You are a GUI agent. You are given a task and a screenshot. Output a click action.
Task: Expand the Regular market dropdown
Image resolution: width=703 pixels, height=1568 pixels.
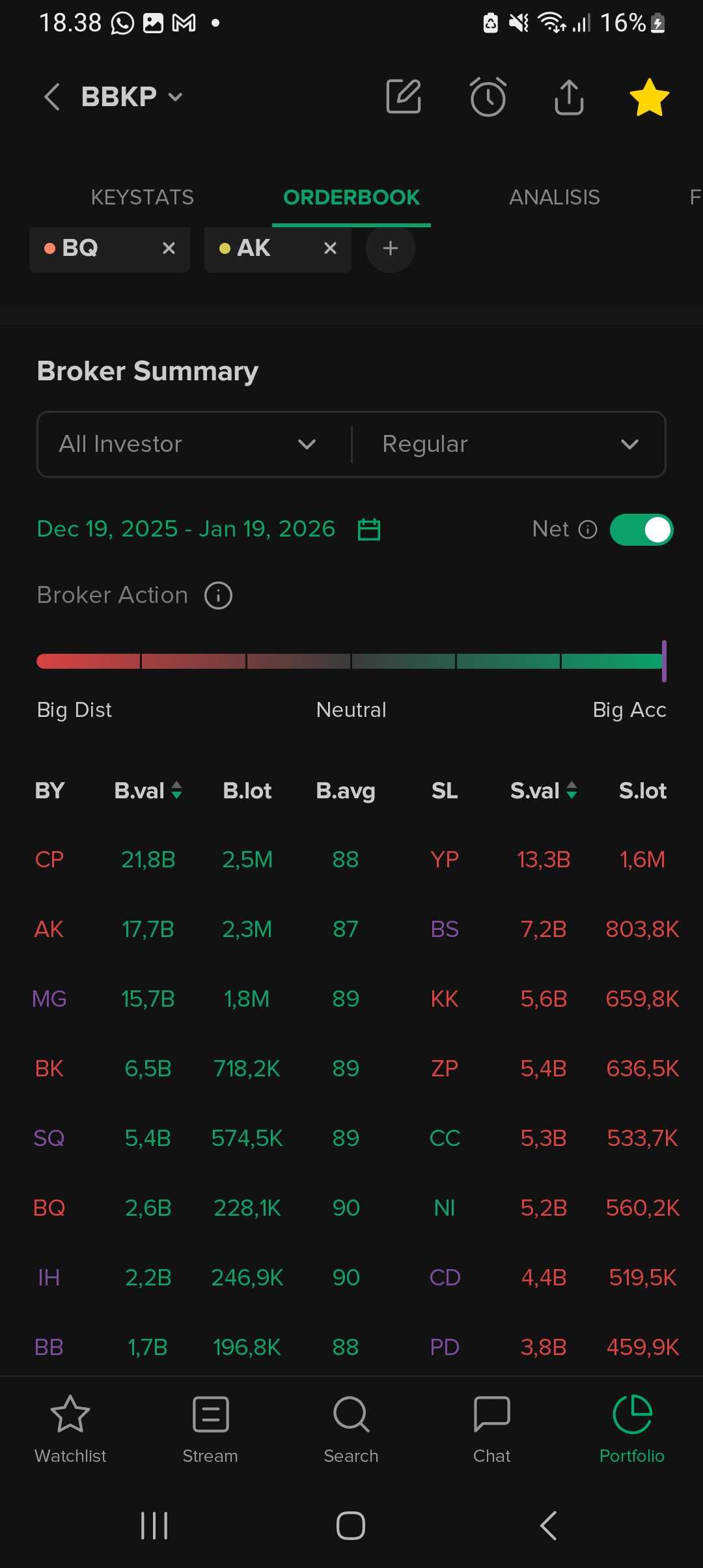click(x=509, y=444)
